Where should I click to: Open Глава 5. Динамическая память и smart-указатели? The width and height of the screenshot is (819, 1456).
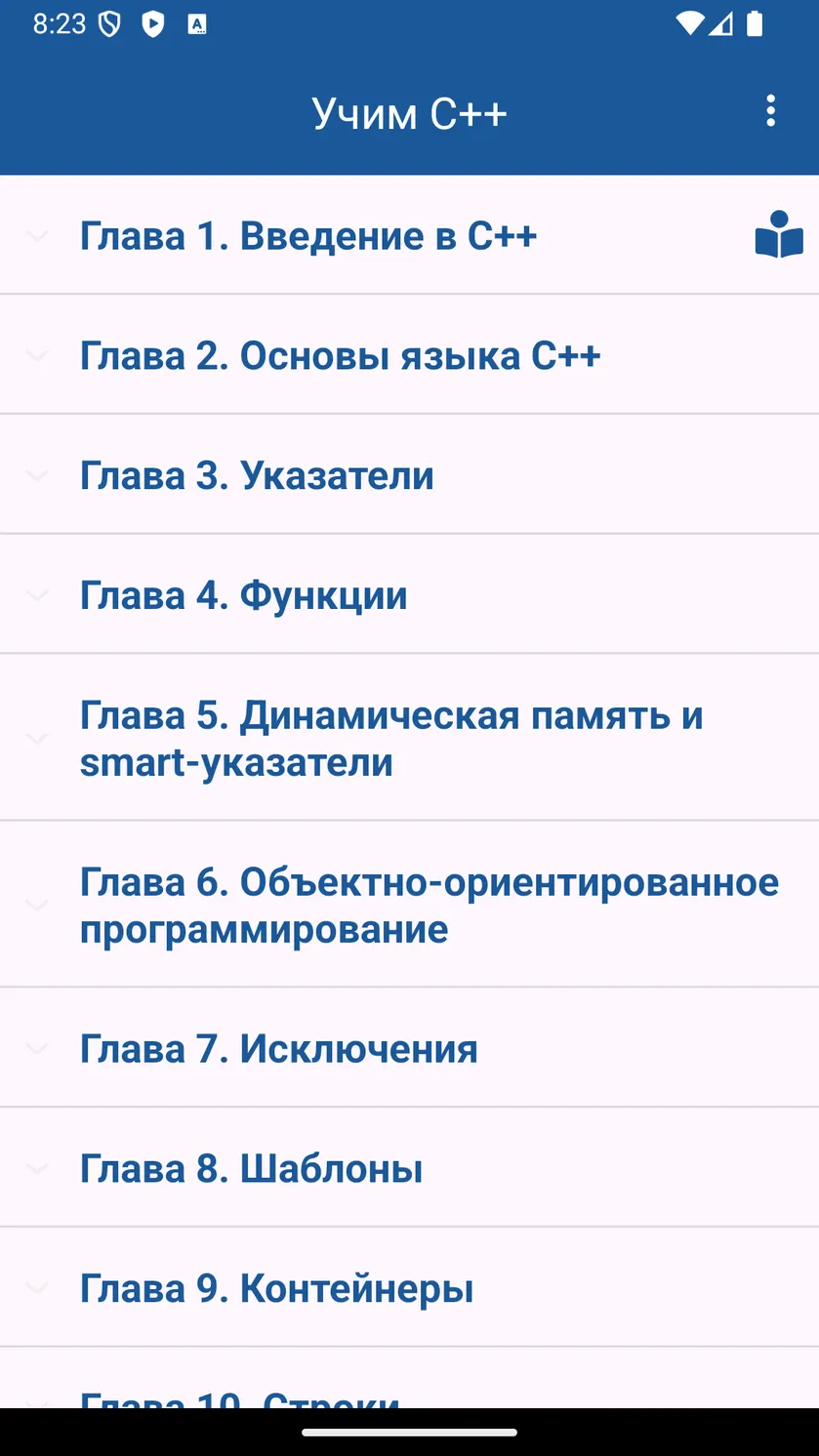(x=409, y=739)
